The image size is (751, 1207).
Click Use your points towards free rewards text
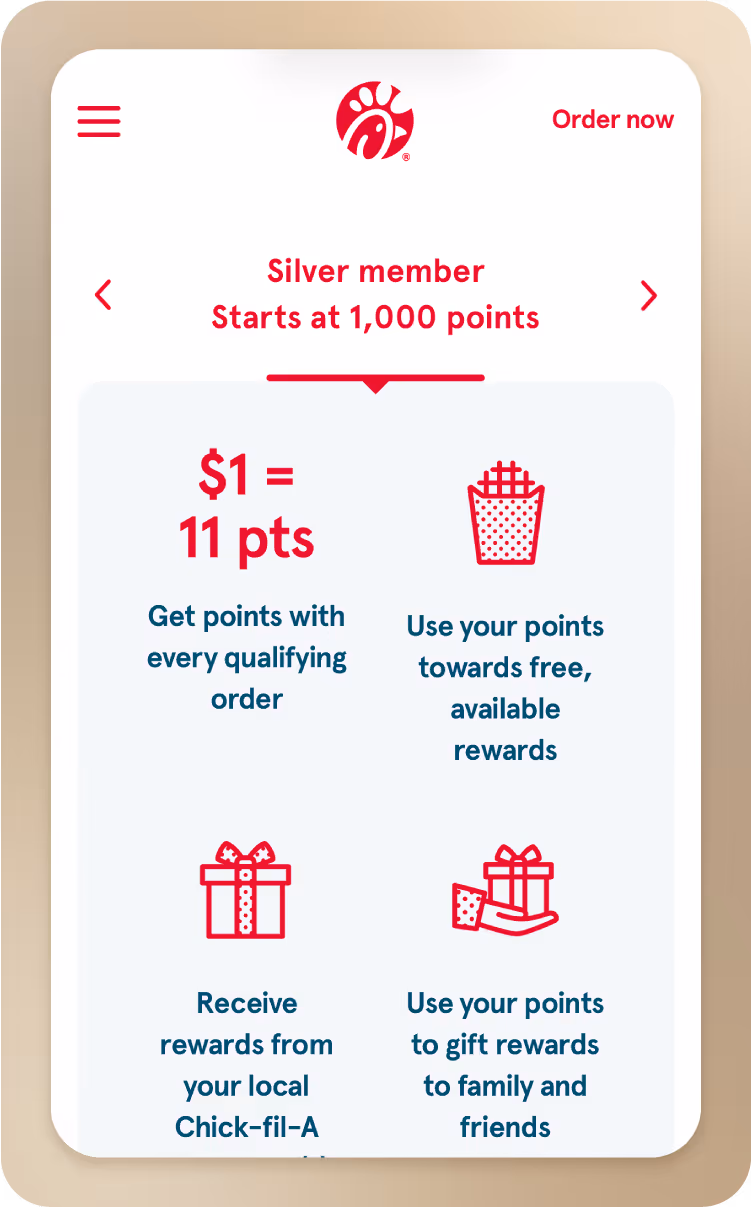pos(505,687)
